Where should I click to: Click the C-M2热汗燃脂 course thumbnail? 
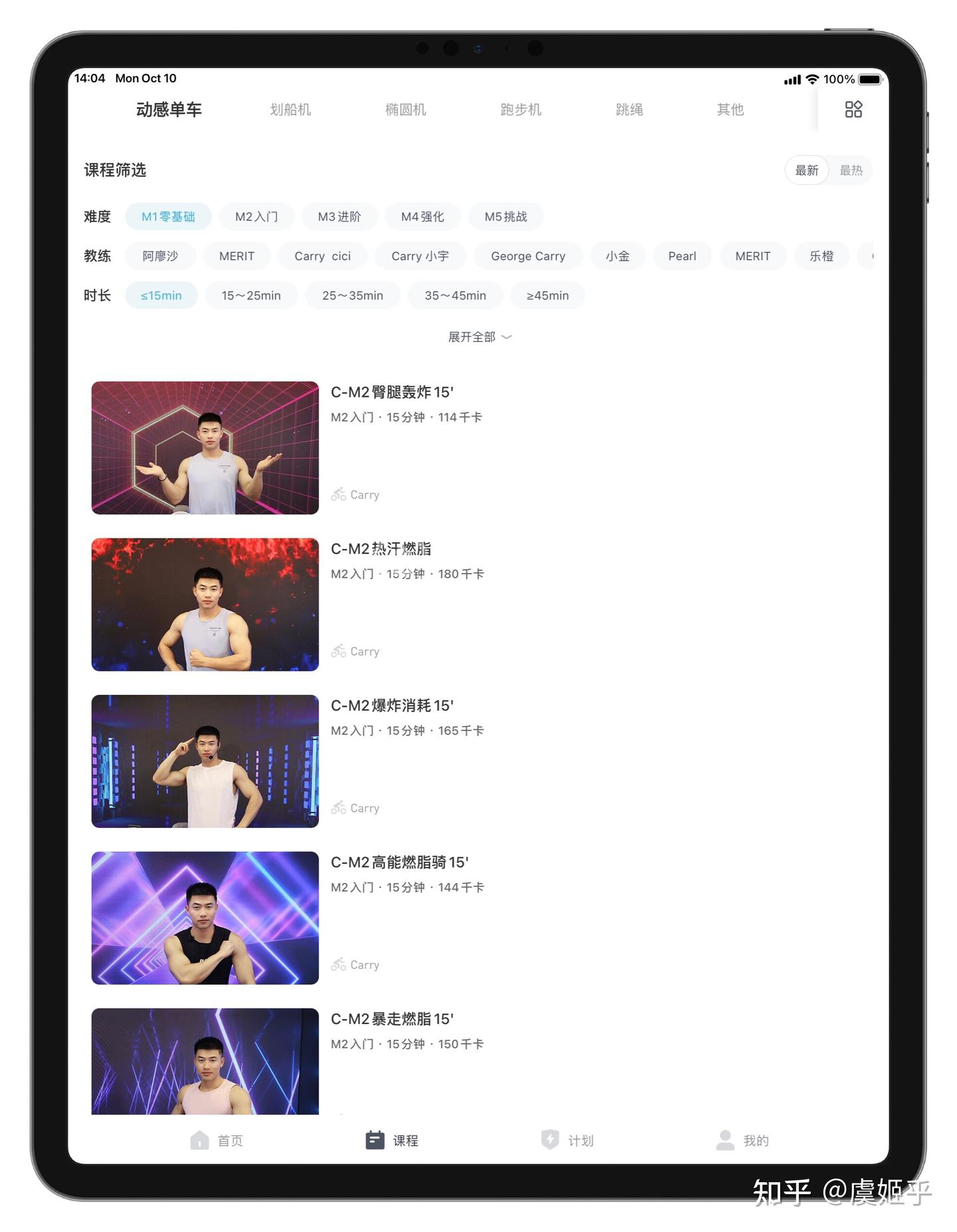204,604
